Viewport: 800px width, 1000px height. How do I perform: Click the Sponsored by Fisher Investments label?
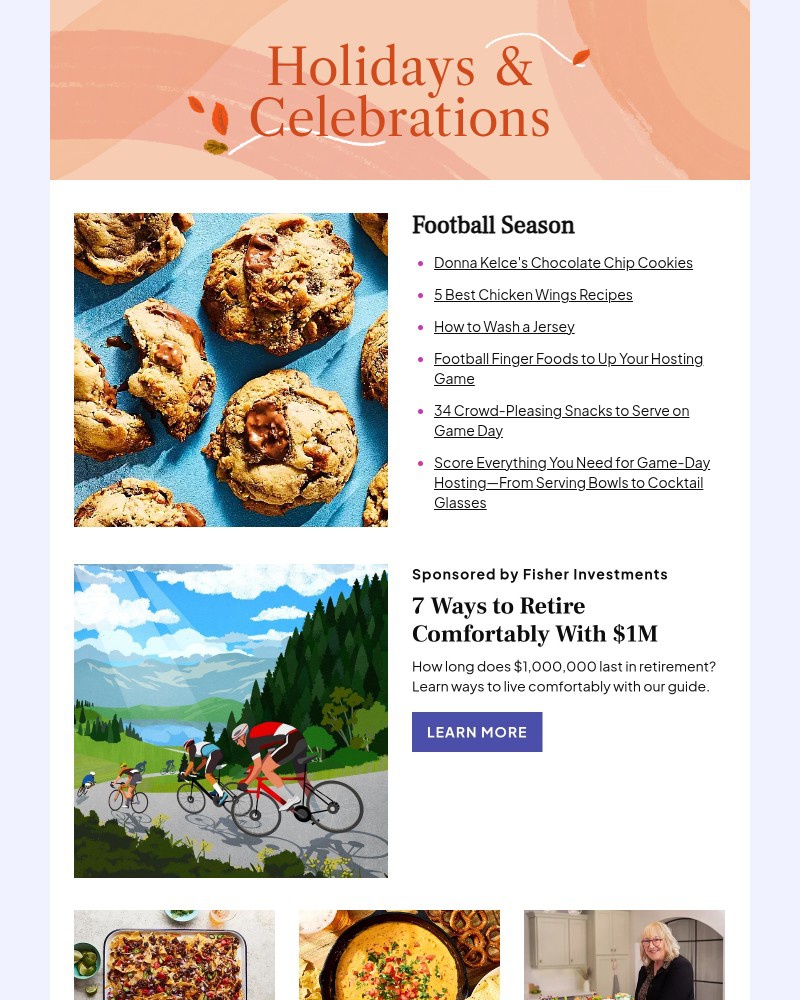pyautogui.click(x=540, y=574)
